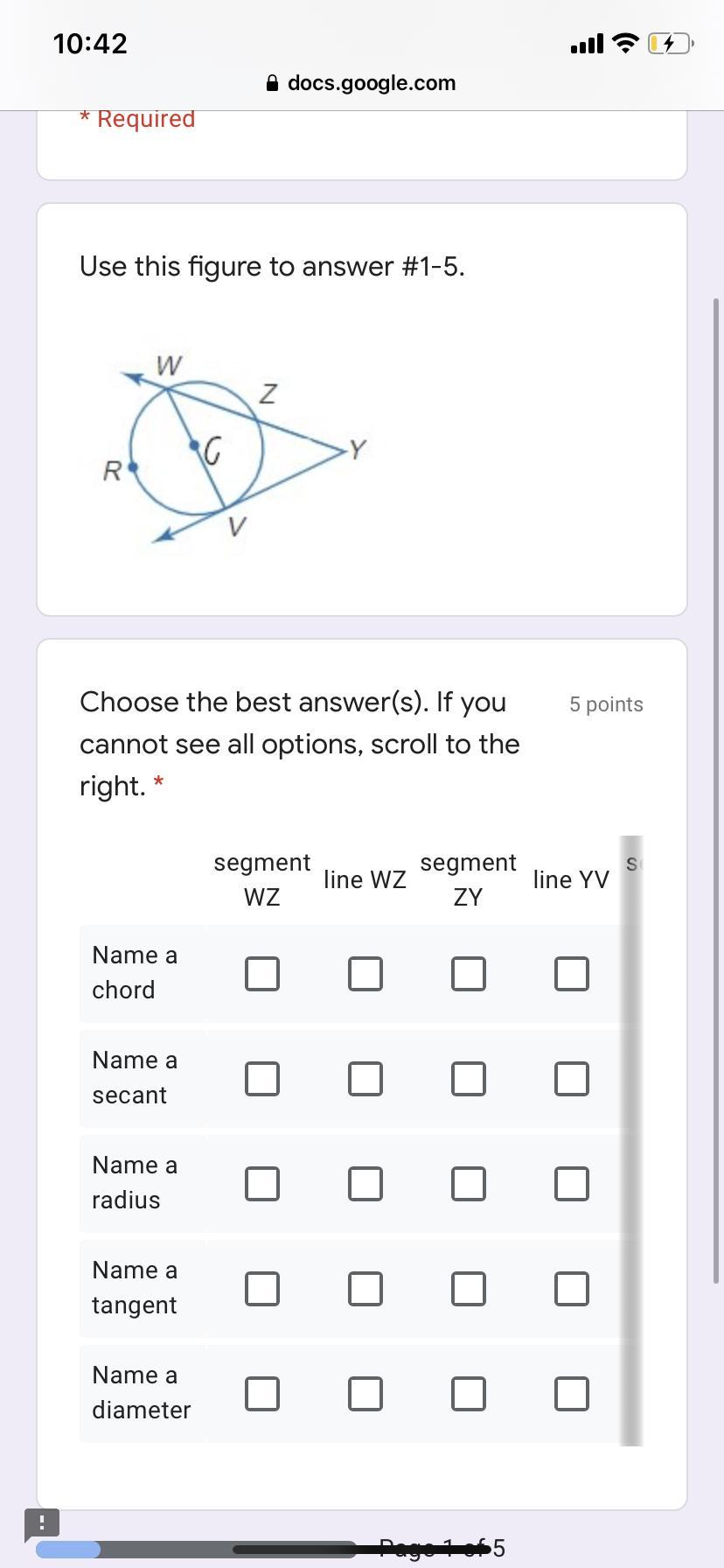Mark segment WZ for Name a radius
724x1568 pixels.
(262, 1184)
